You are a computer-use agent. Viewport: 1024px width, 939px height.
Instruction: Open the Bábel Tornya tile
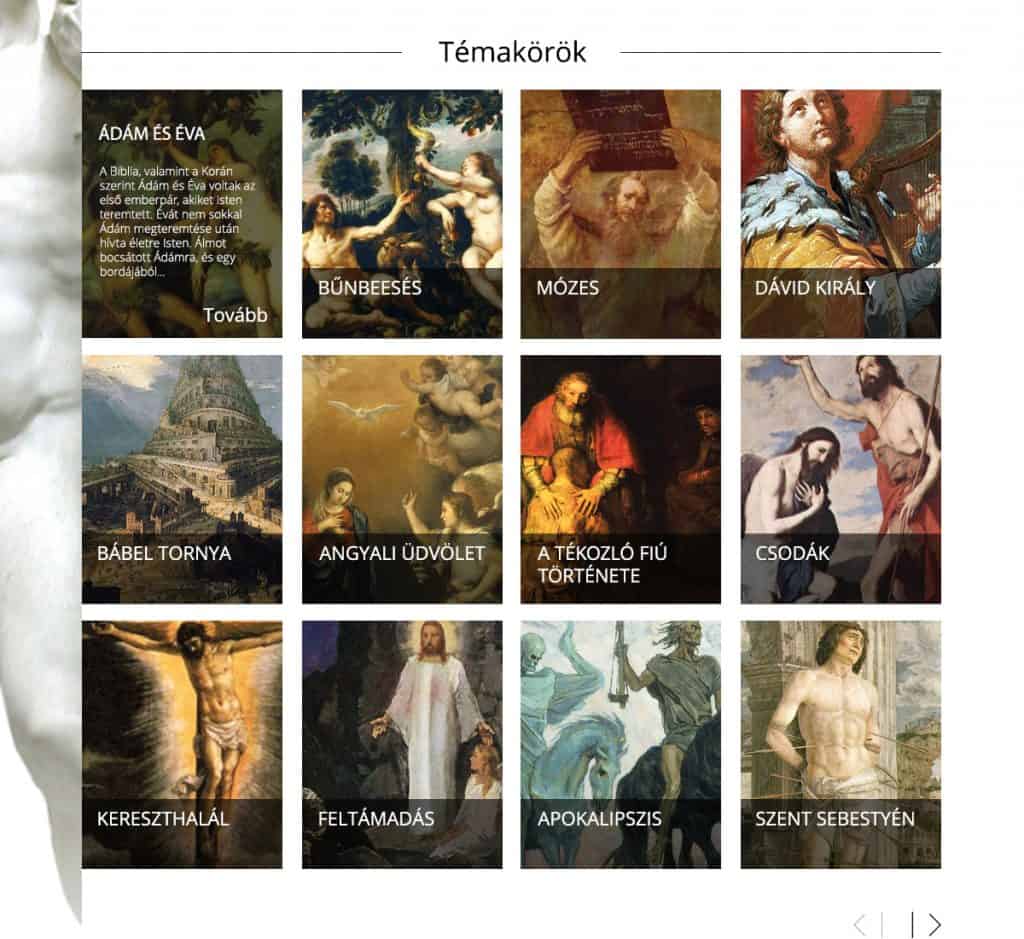tap(182, 479)
